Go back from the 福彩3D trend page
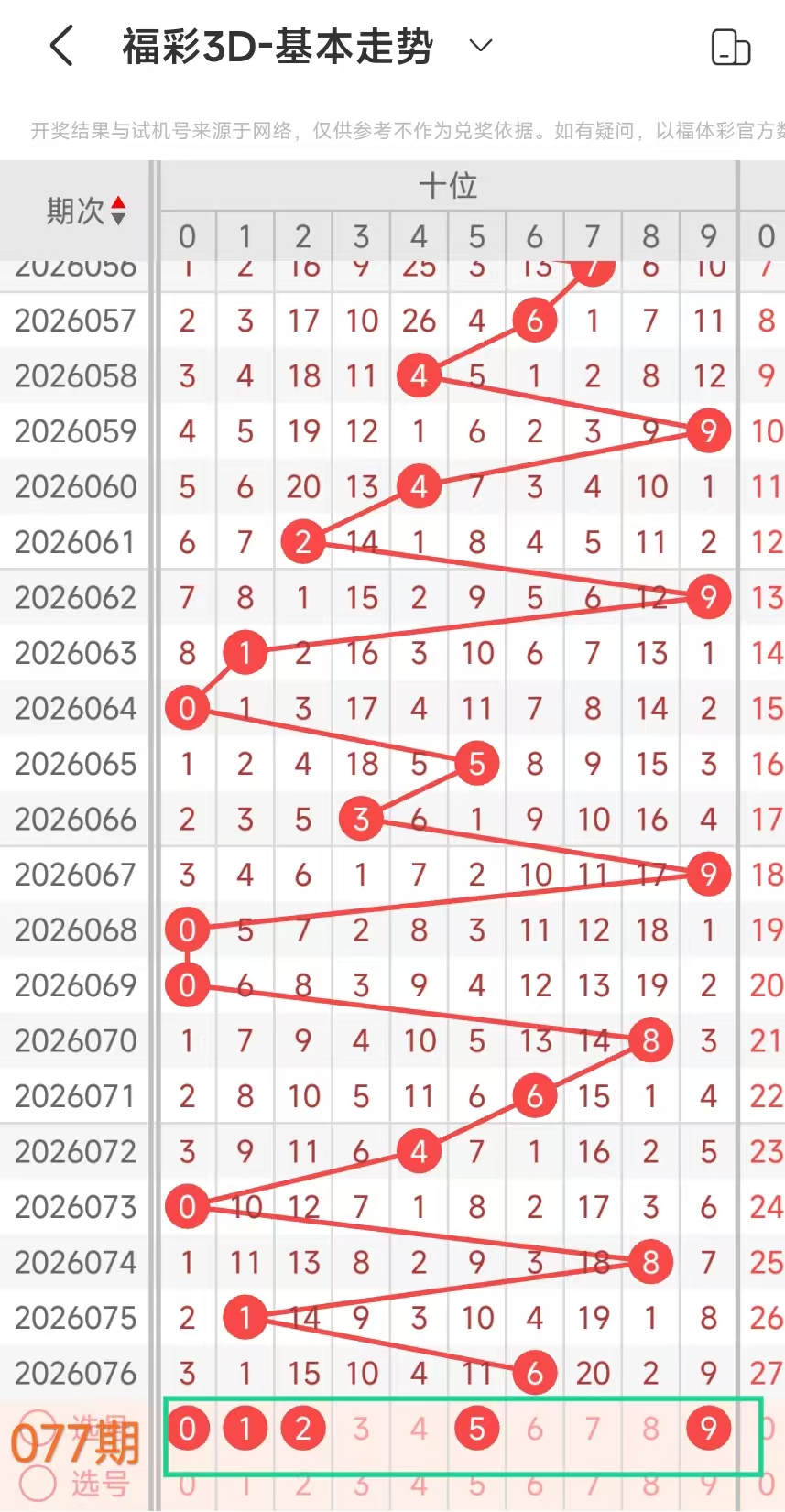The height and width of the screenshot is (1512, 785). 61,46
